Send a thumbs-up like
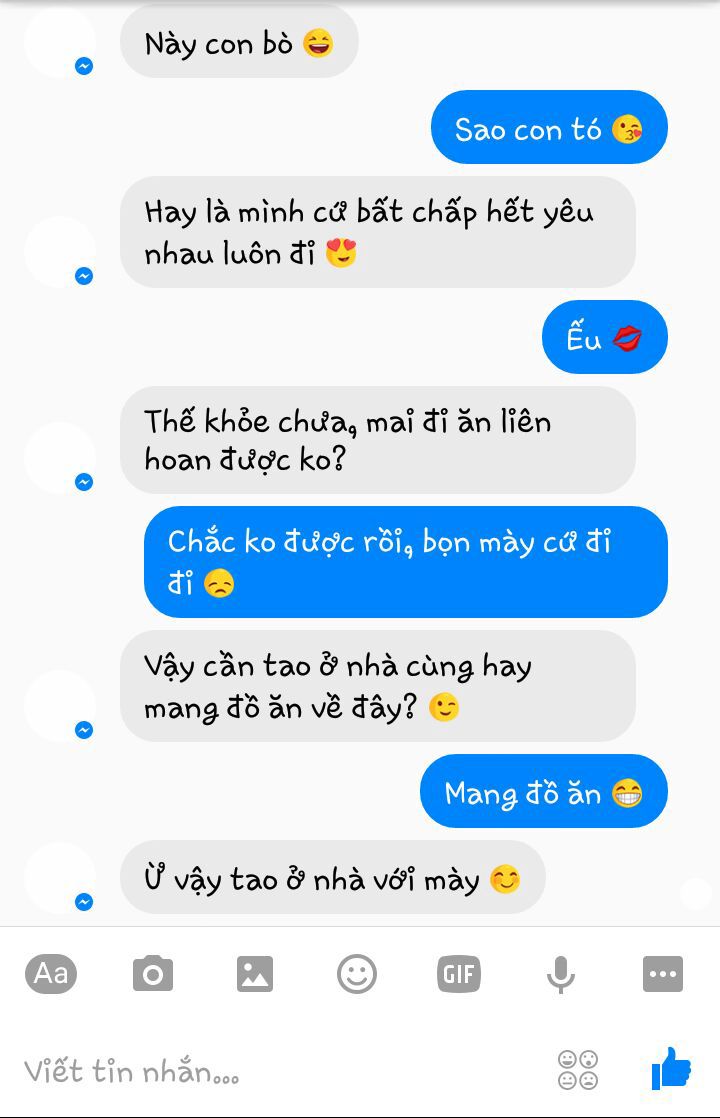 click(671, 1069)
